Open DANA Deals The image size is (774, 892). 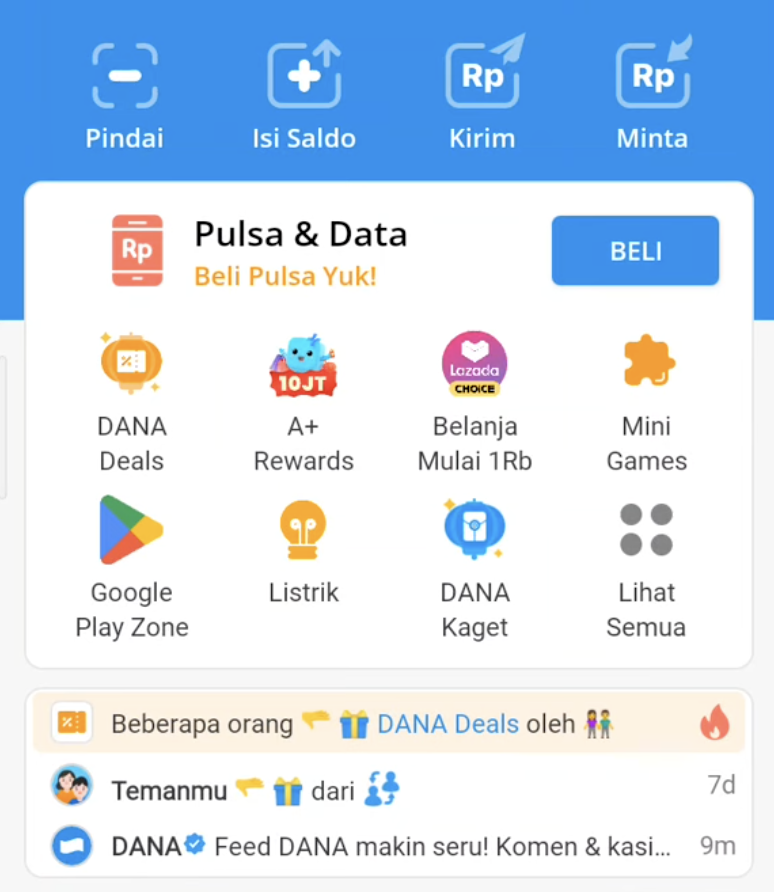[x=131, y=400]
